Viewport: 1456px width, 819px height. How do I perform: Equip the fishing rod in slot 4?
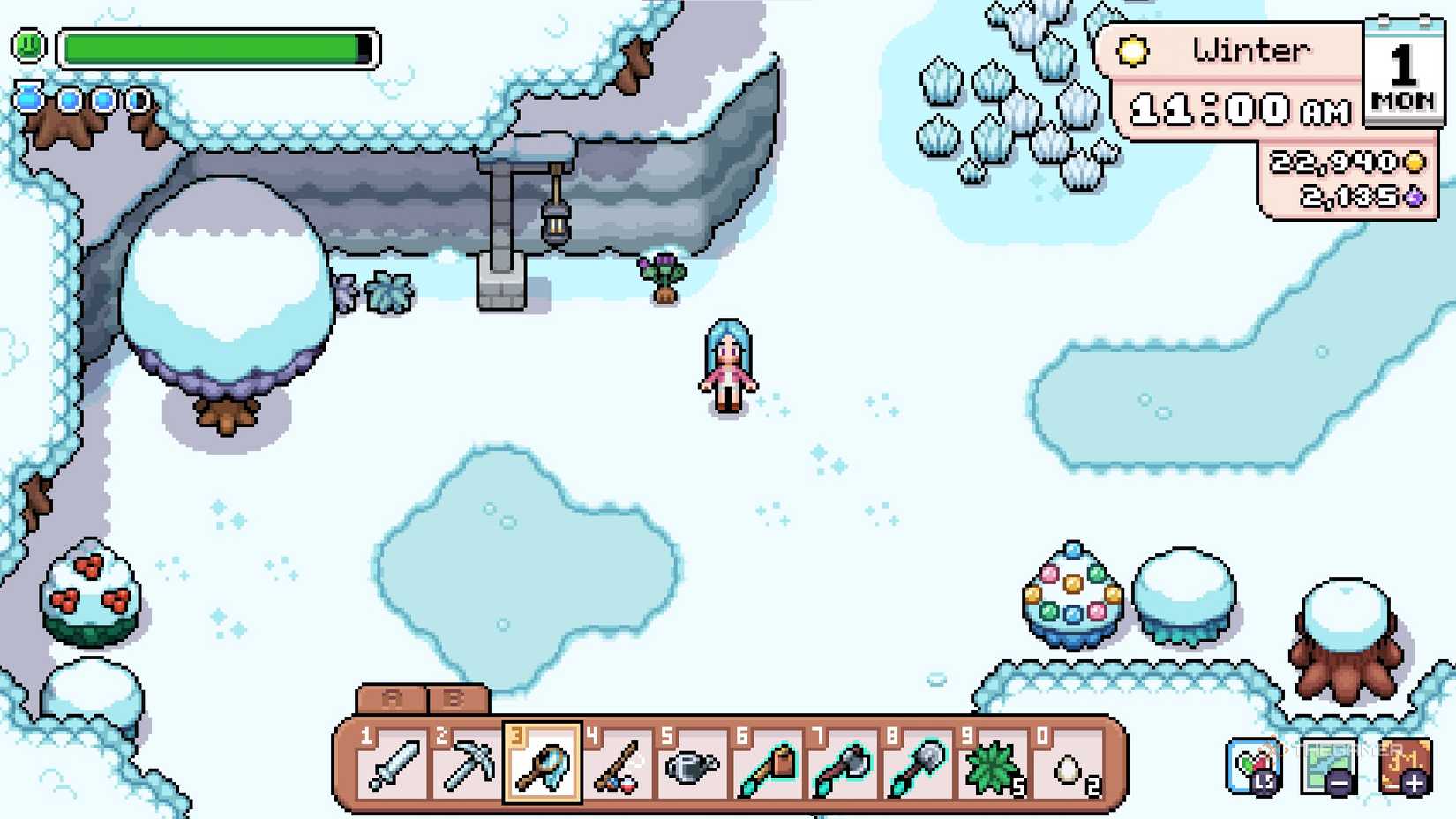tap(617, 764)
